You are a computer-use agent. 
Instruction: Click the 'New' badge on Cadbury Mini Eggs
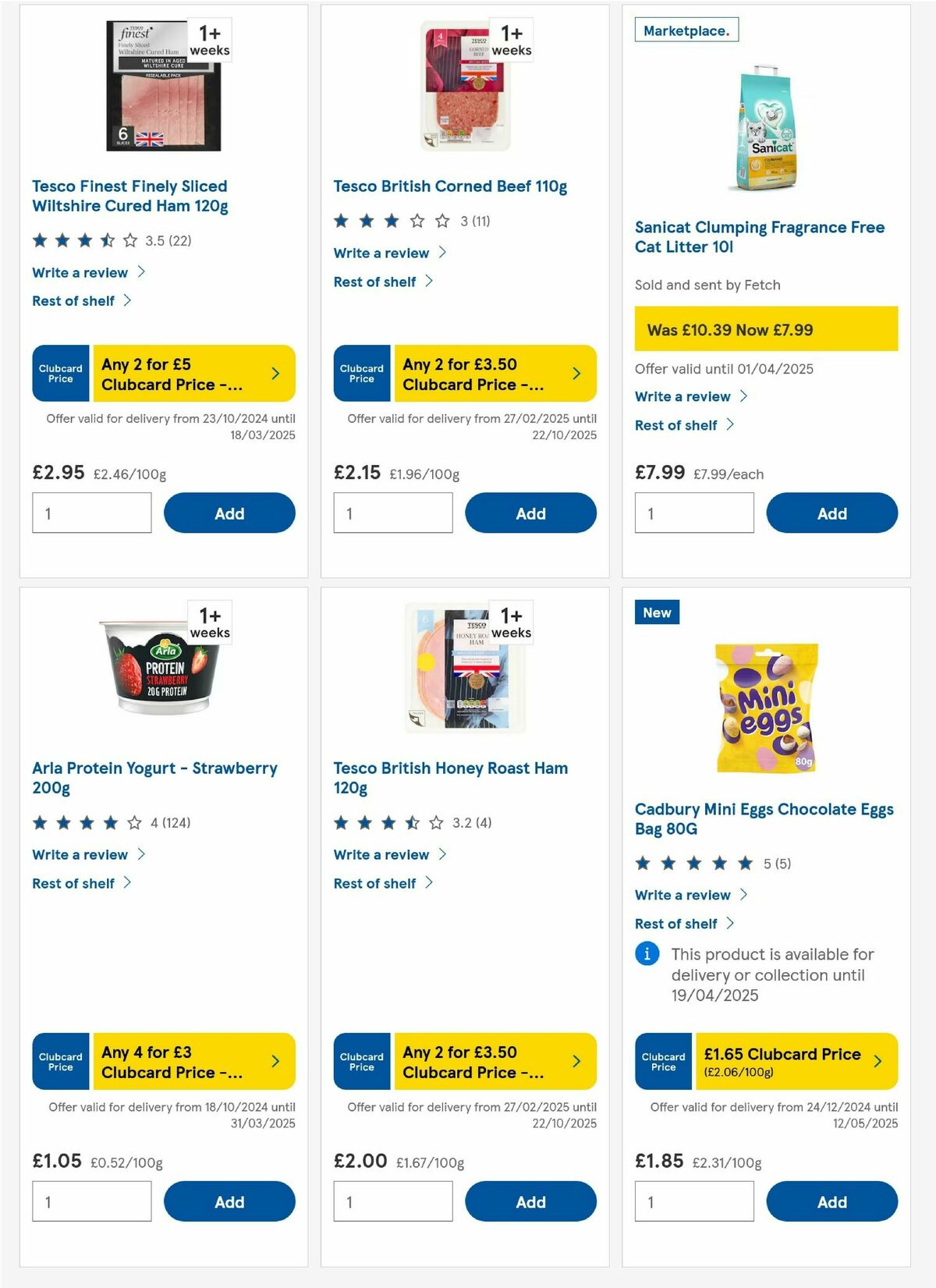(656, 612)
